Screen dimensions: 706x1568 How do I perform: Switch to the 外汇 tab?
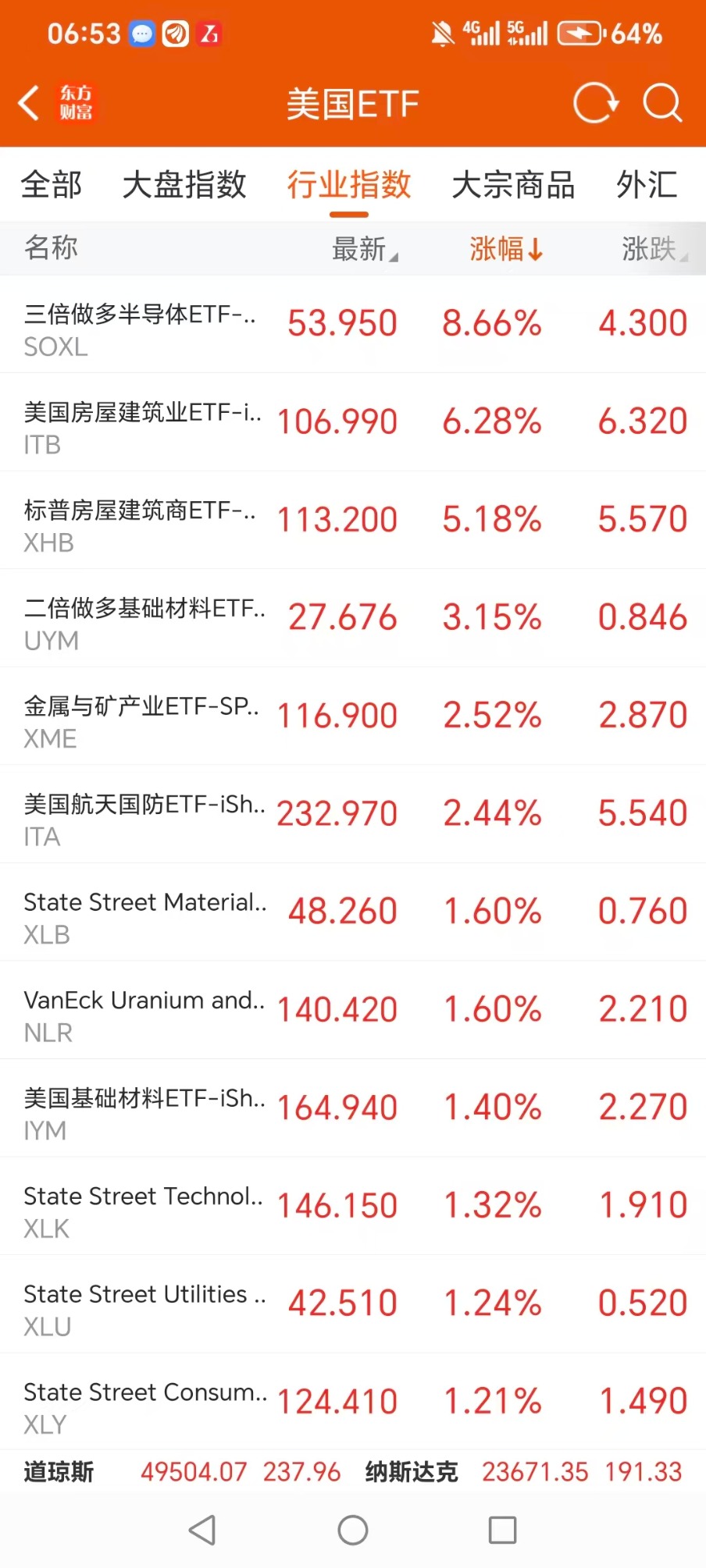[646, 185]
